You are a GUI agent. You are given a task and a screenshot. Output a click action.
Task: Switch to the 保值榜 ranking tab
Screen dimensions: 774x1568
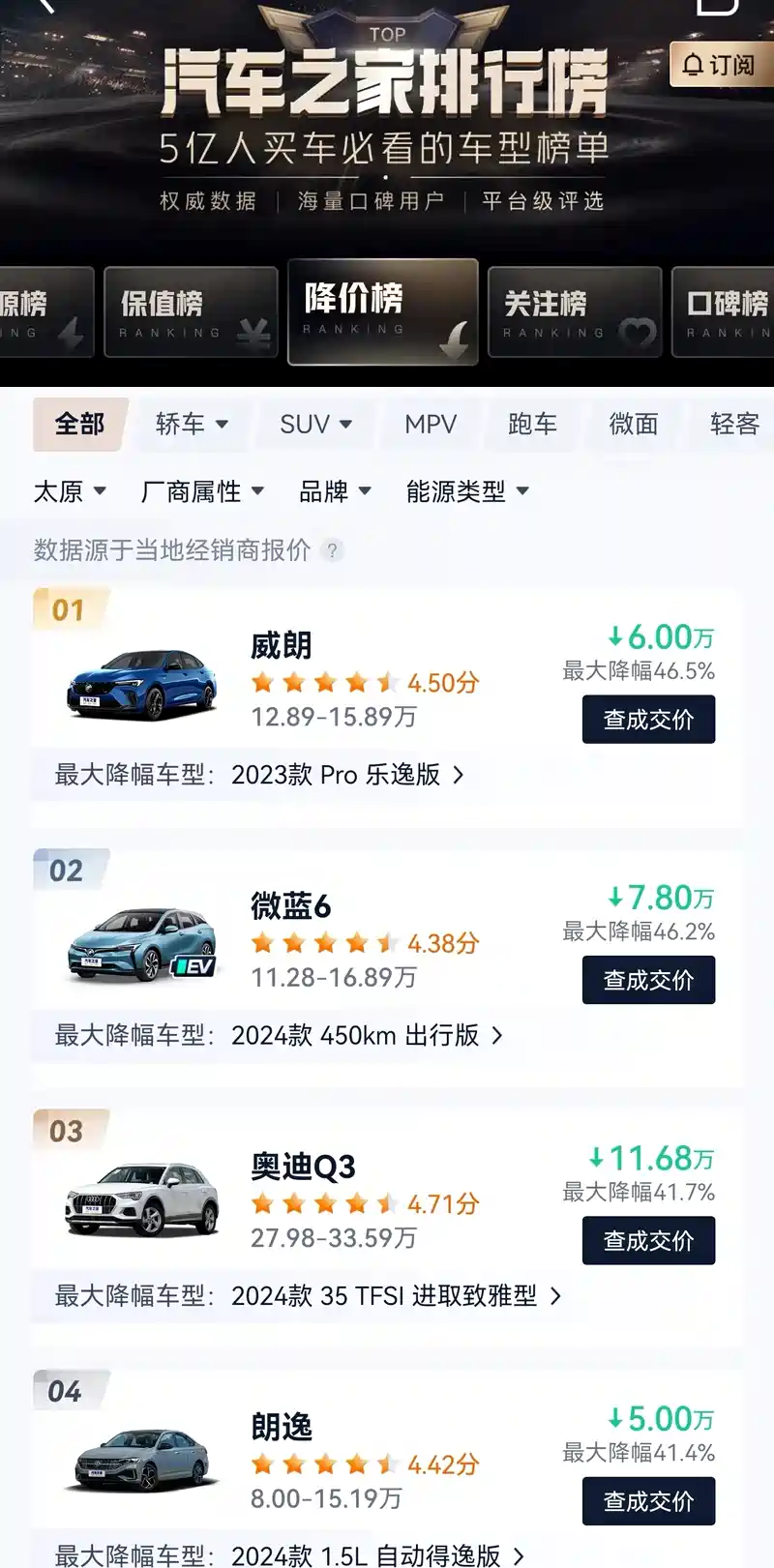[191, 311]
